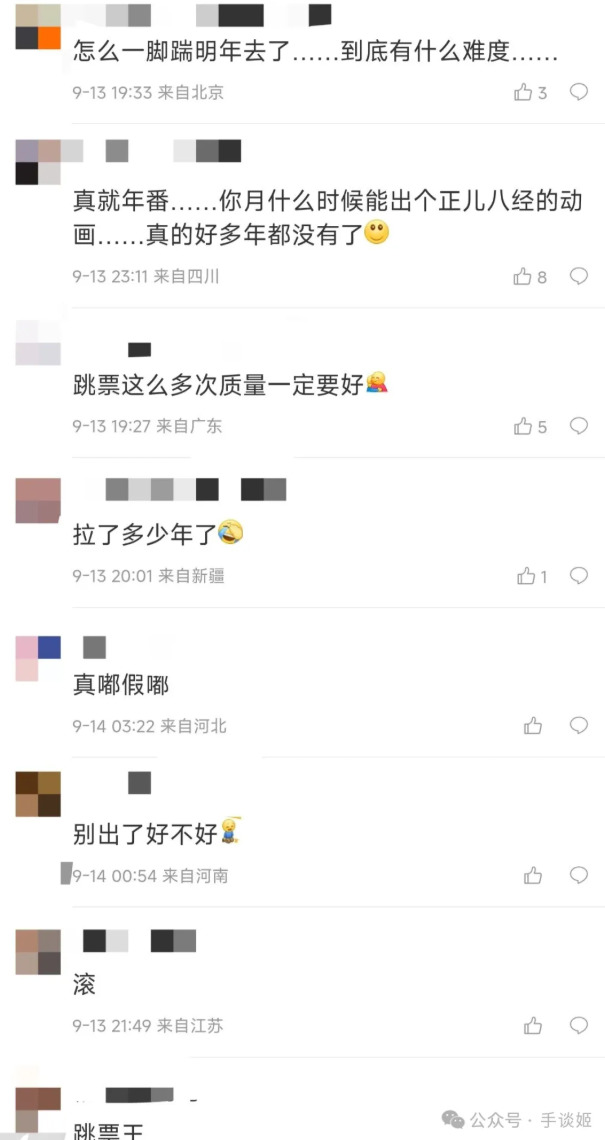Open the avatar of the 拉了多少年了 commenter
Image resolution: width=605 pixels, height=1140 pixels.
click(38, 500)
